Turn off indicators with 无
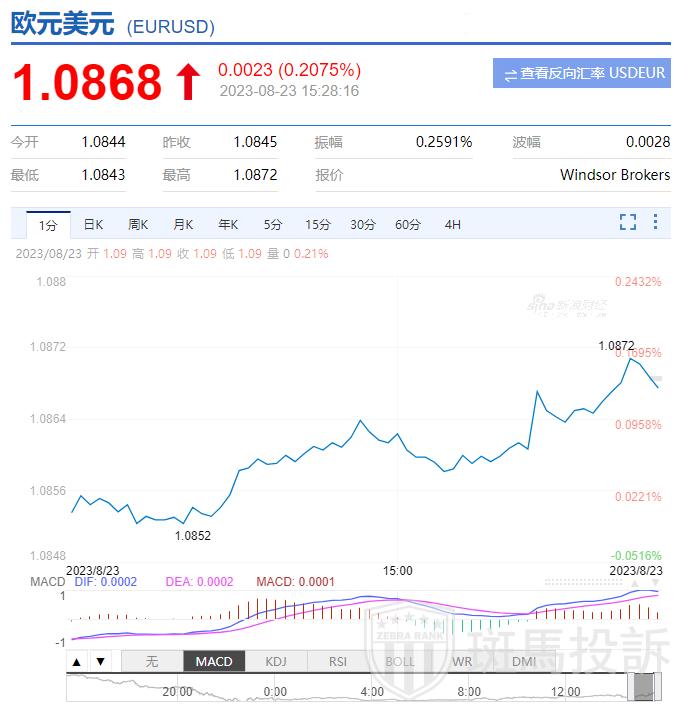Image resolution: width=689 pixels, height=713 pixels. click(x=151, y=661)
